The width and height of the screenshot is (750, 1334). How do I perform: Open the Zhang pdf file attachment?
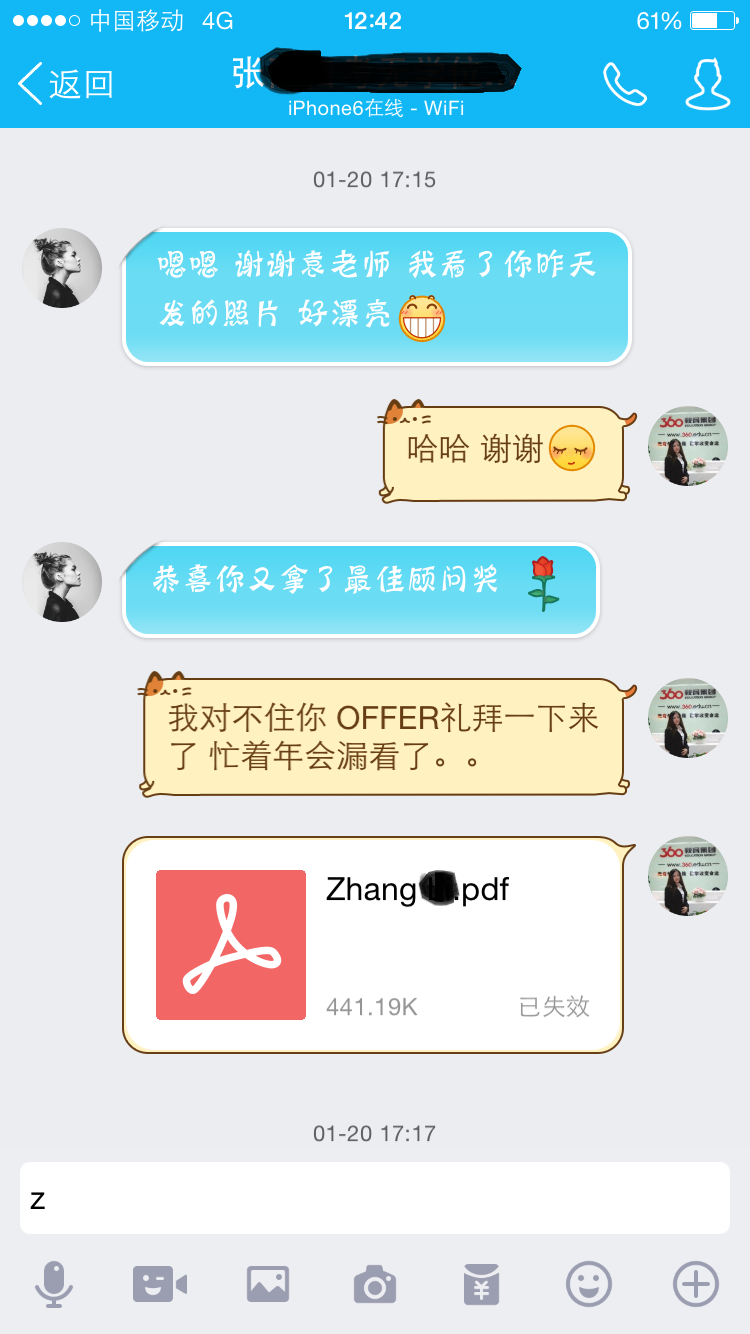[x=372, y=944]
